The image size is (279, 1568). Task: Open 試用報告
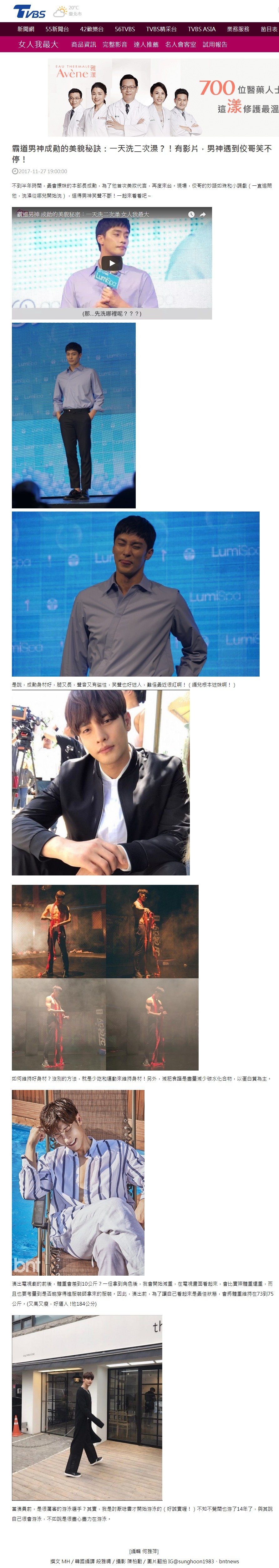point(215,44)
